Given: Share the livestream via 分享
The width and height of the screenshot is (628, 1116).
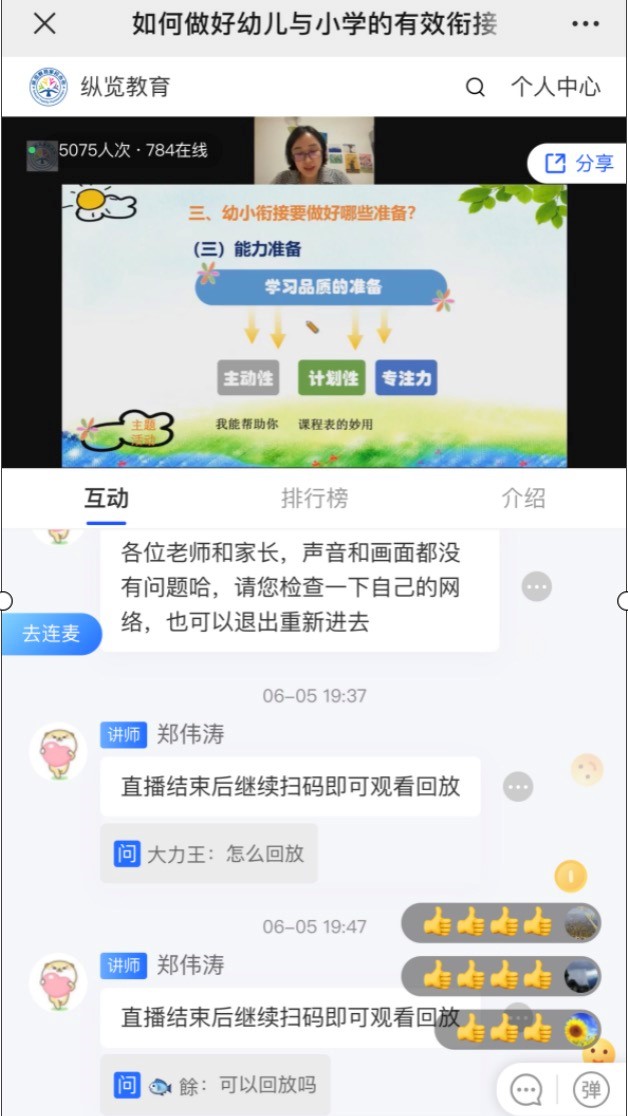Looking at the screenshot, I should click(579, 163).
